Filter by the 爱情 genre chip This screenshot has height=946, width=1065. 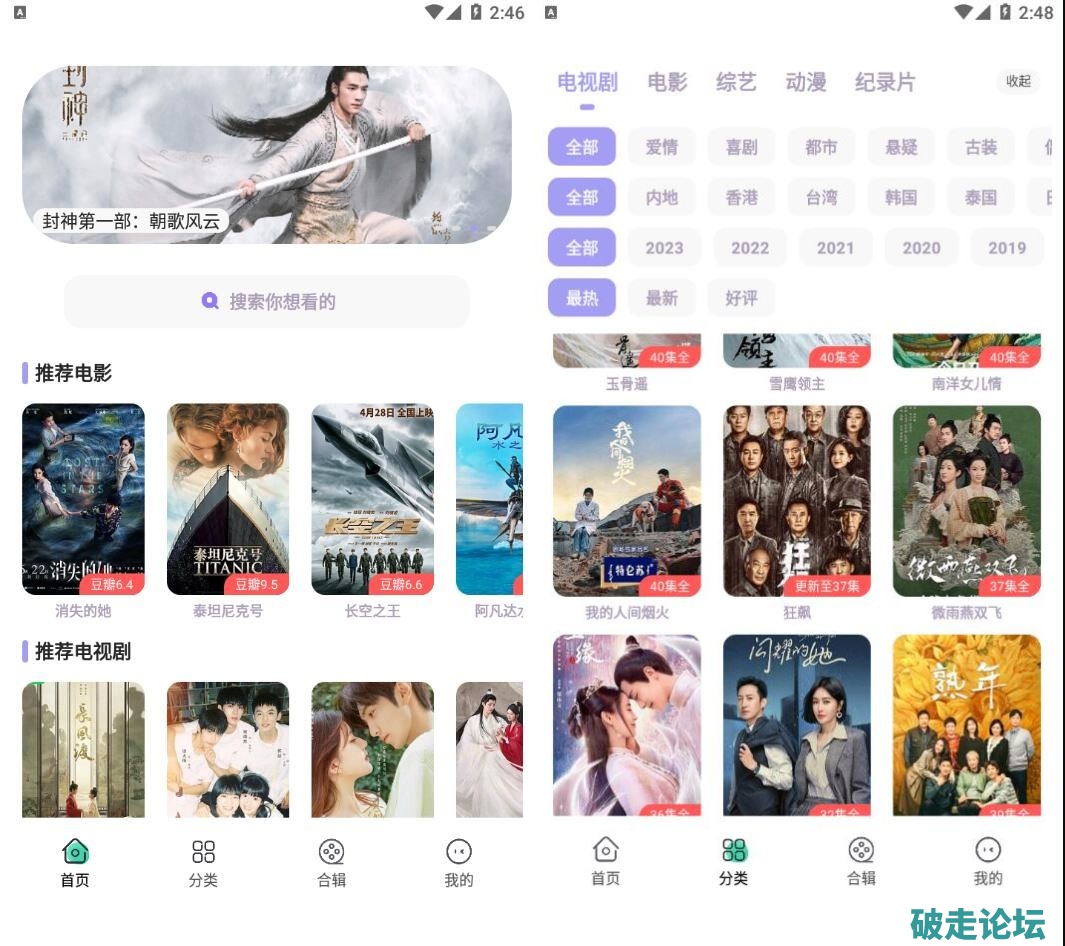pos(662,147)
